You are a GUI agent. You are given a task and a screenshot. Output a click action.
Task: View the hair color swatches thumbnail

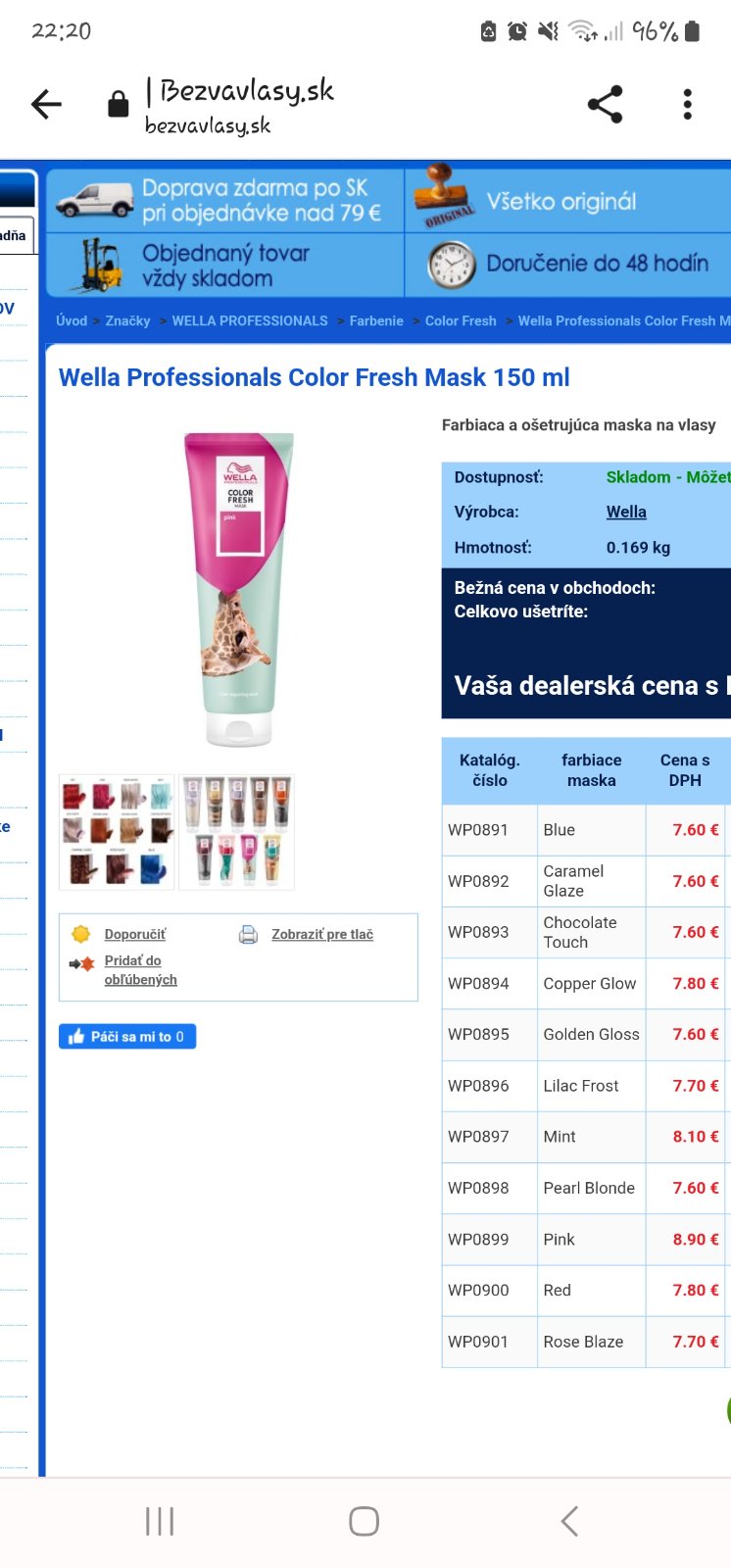pos(118,832)
